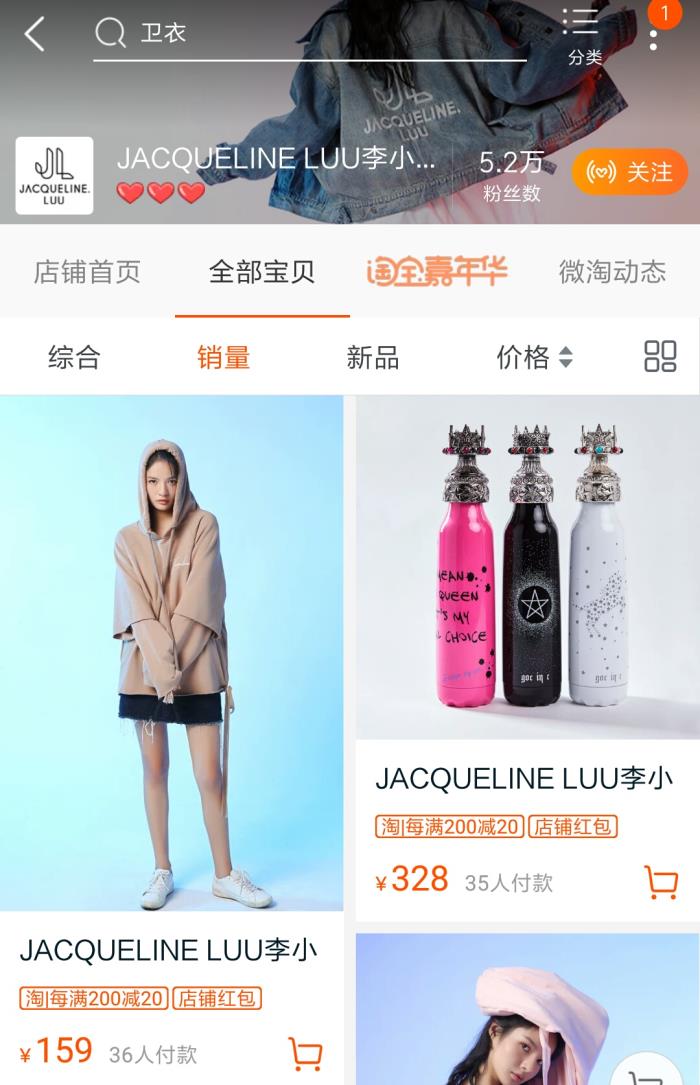Add the ¥159 hoodie to cart

click(305, 1053)
